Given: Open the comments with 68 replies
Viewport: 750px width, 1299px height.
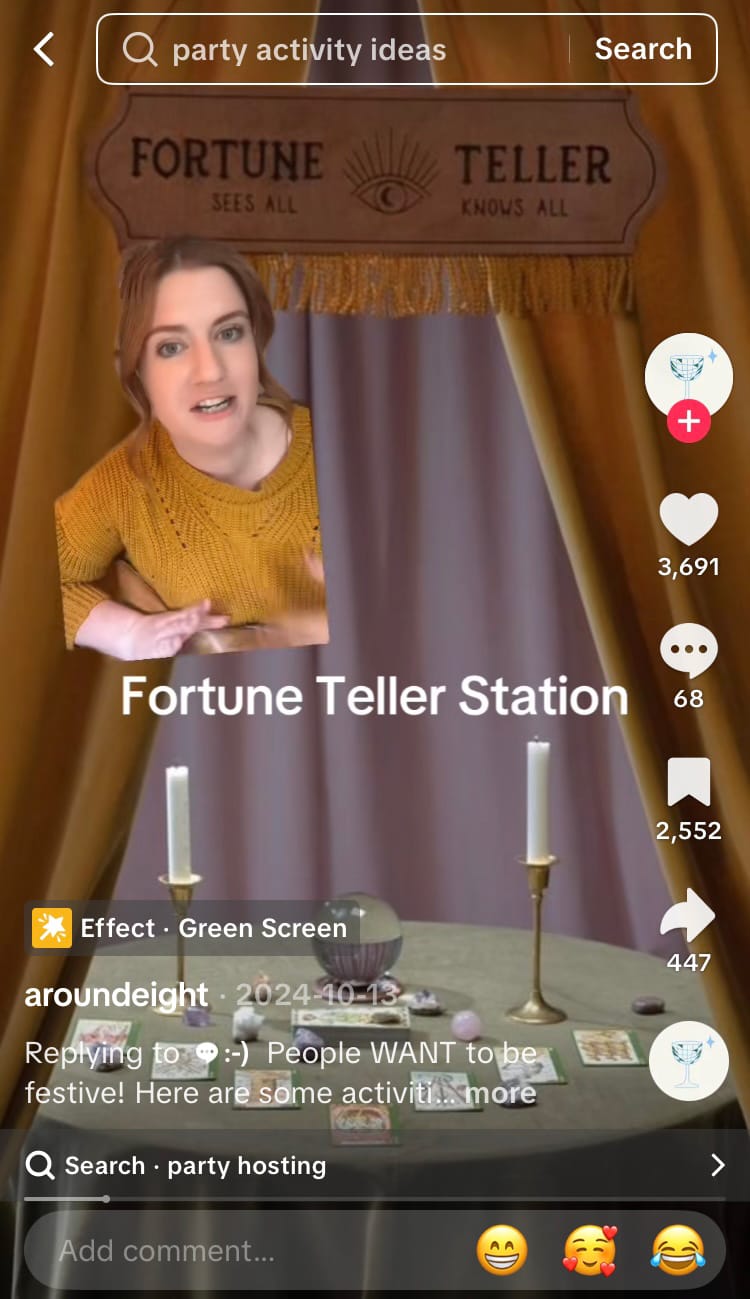Looking at the screenshot, I should click(x=688, y=652).
